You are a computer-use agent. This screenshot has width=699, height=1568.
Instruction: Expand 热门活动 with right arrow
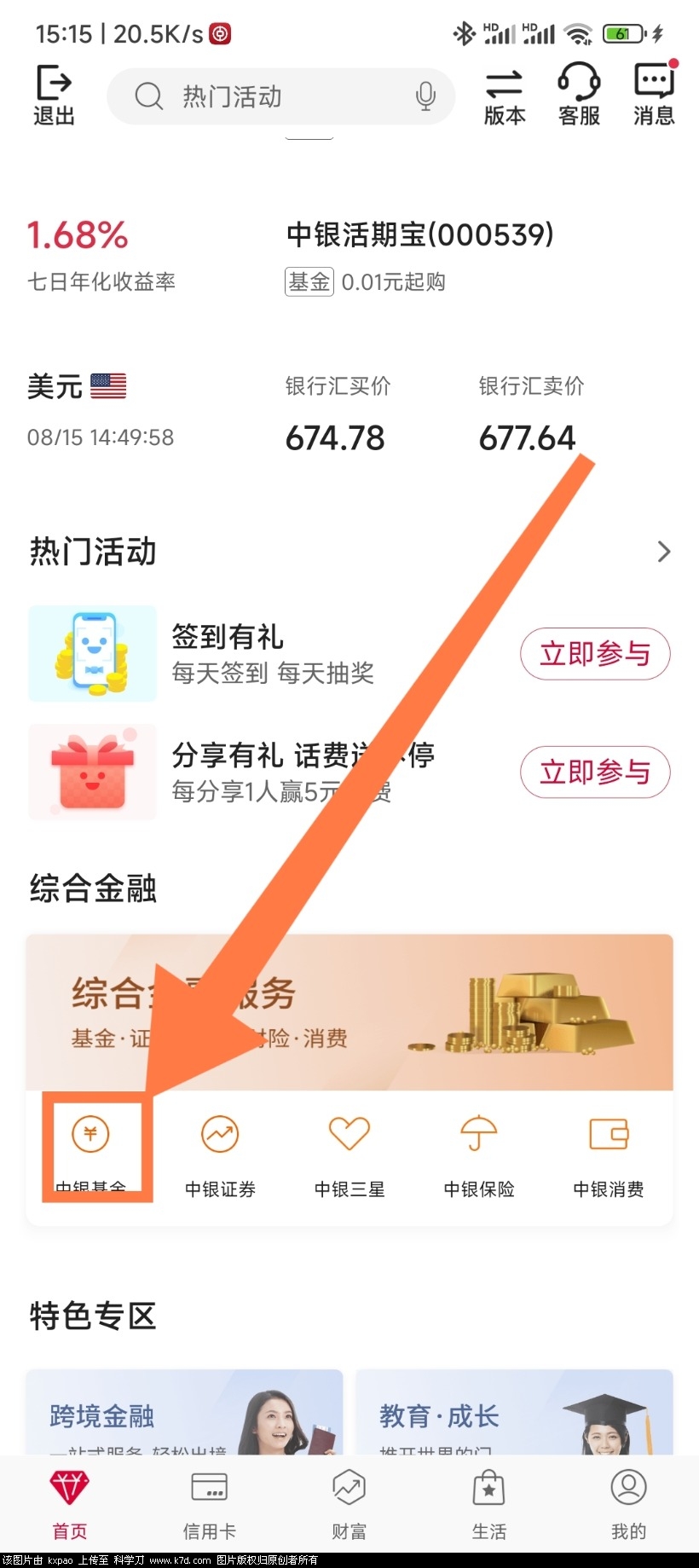[x=664, y=552]
